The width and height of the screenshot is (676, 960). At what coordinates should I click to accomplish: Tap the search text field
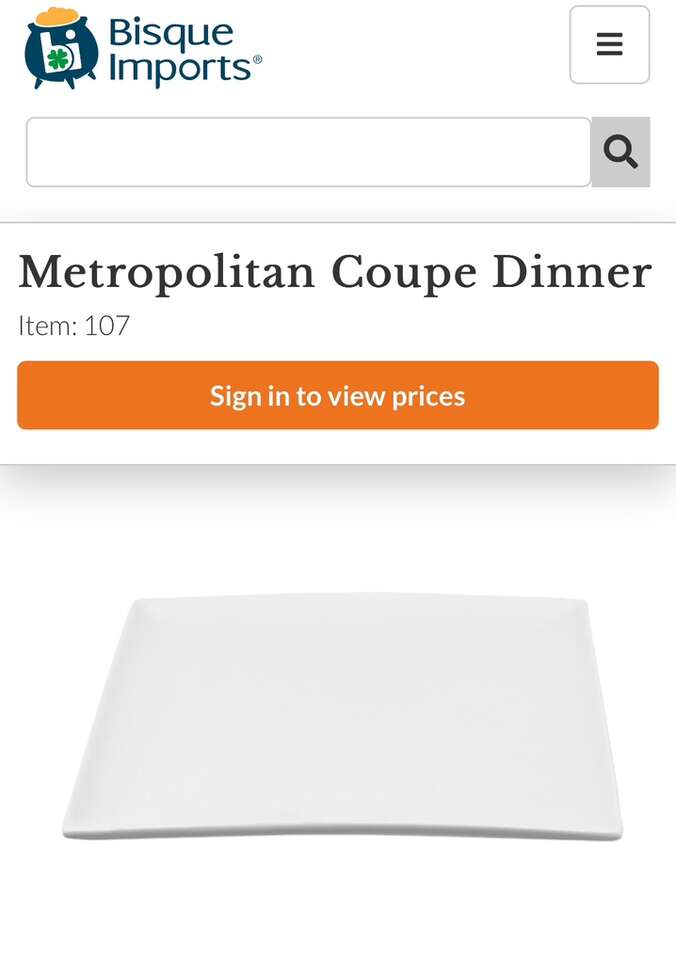pos(308,152)
